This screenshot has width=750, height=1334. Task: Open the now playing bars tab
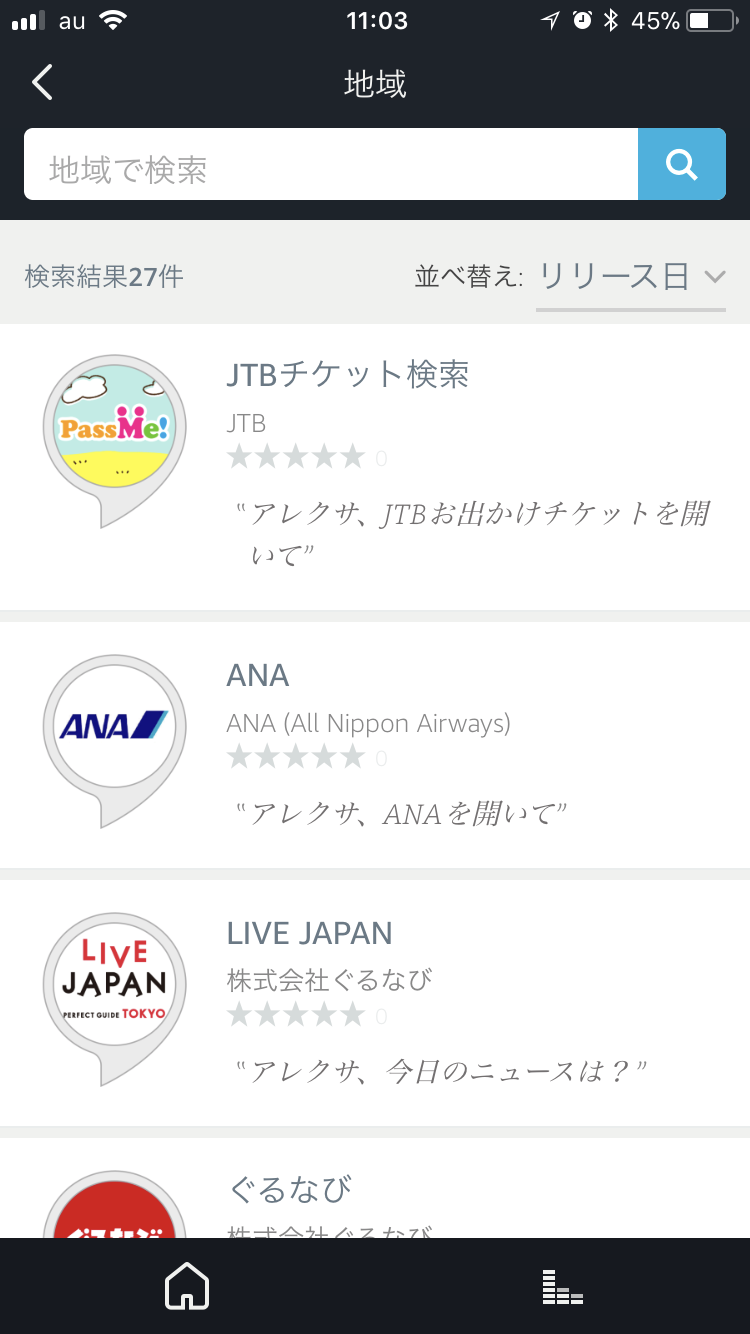tap(562, 1286)
